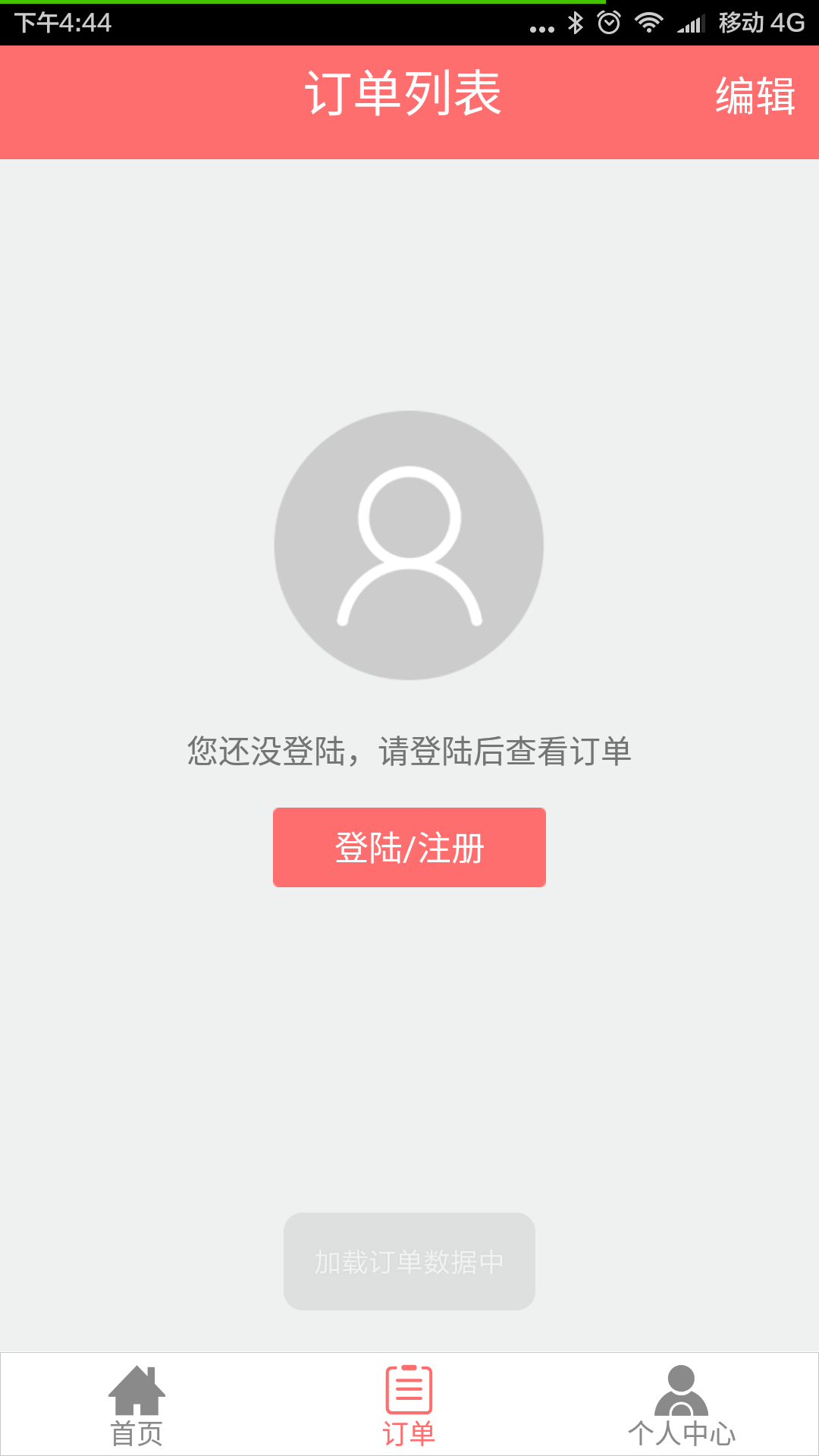Tap the 登陆/注册 button

tap(409, 848)
